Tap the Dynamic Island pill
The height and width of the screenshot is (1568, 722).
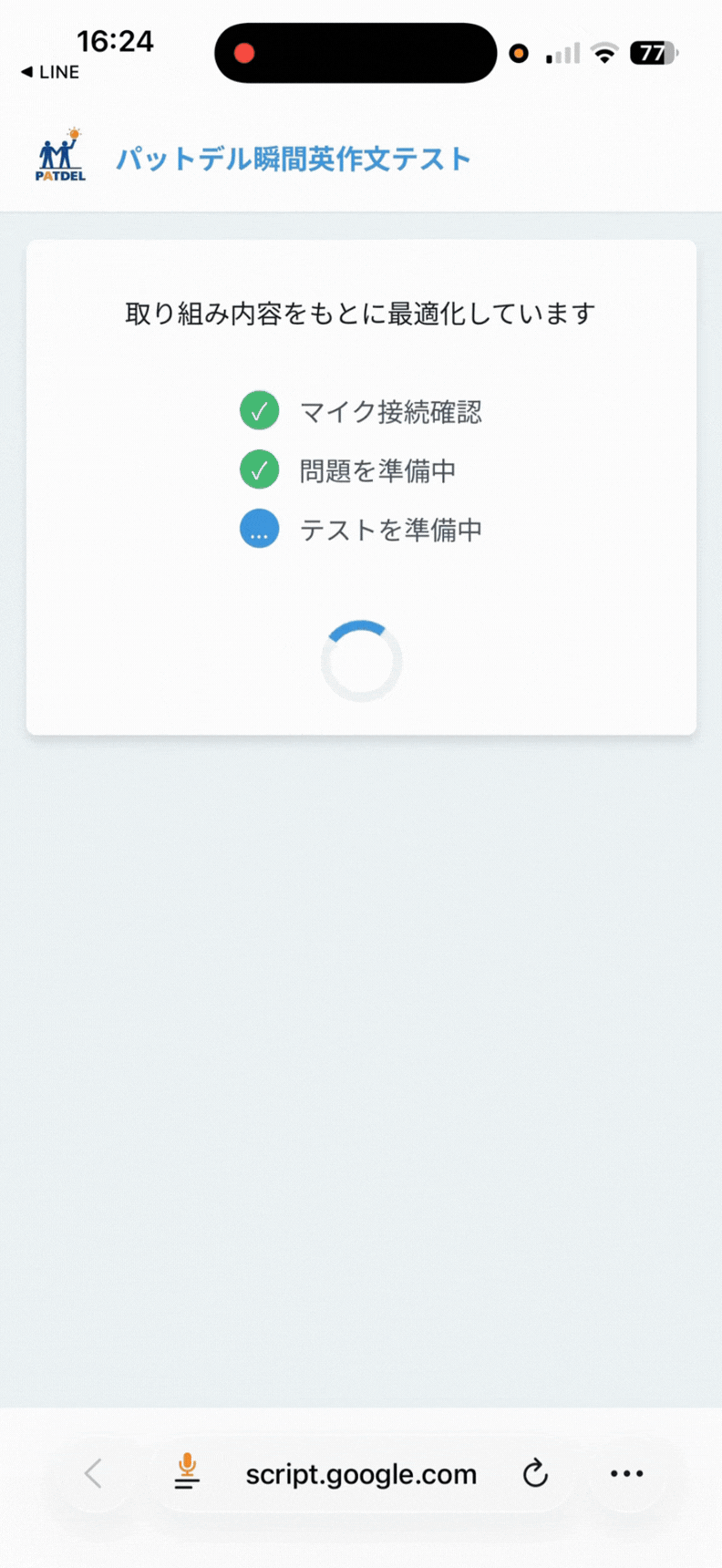point(356,52)
